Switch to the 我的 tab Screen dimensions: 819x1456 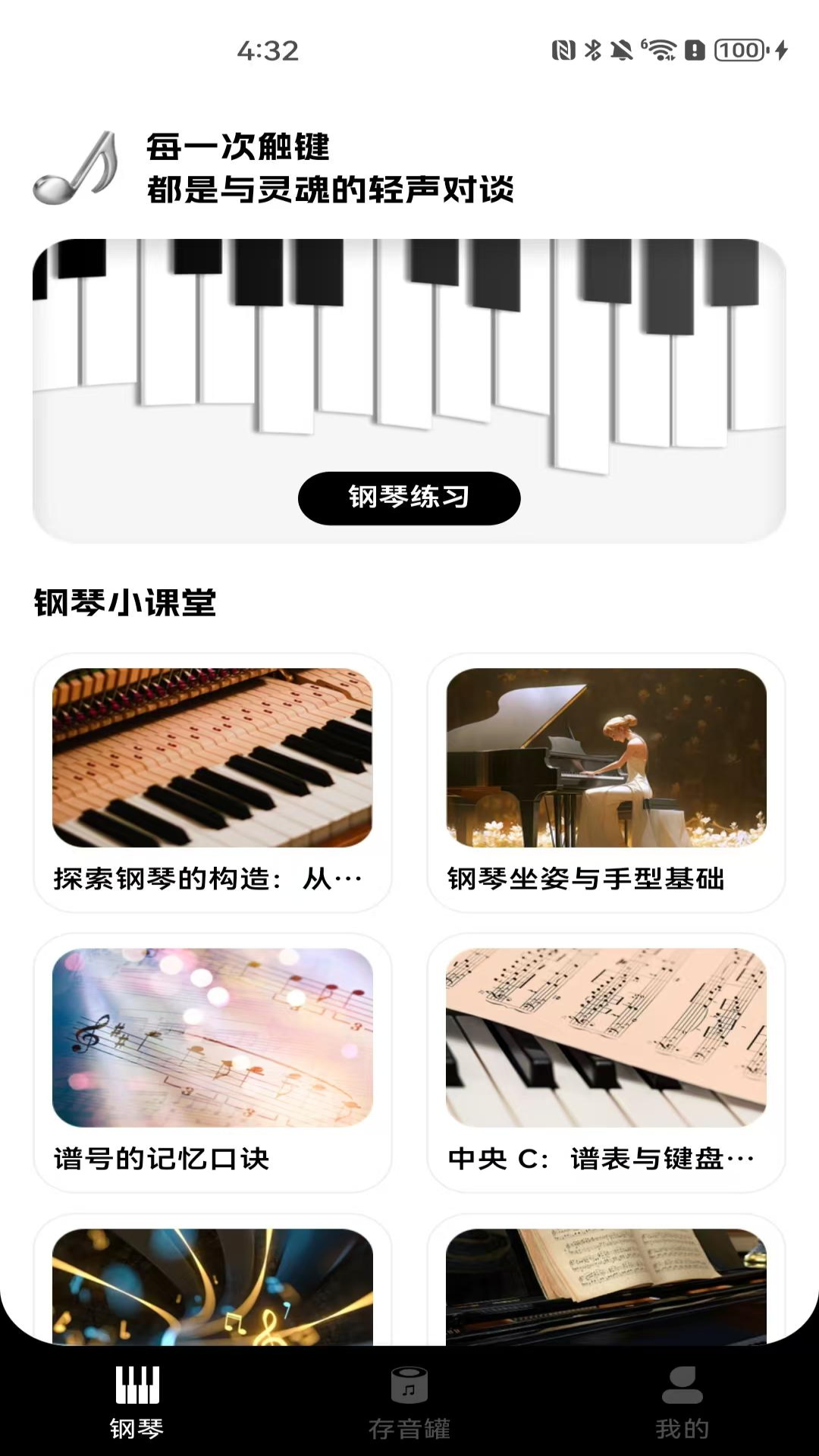point(682,1401)
